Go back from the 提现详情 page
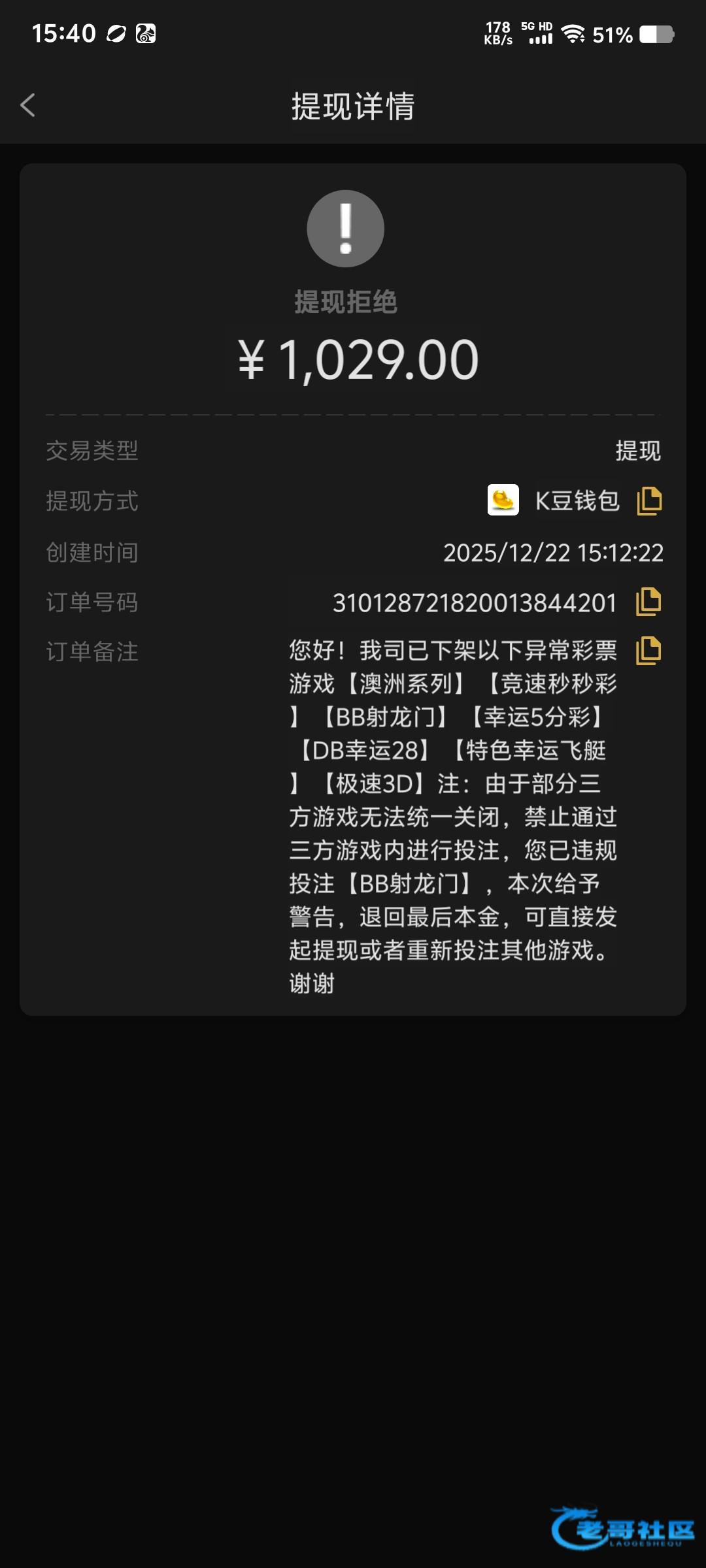 coord(27,105)
